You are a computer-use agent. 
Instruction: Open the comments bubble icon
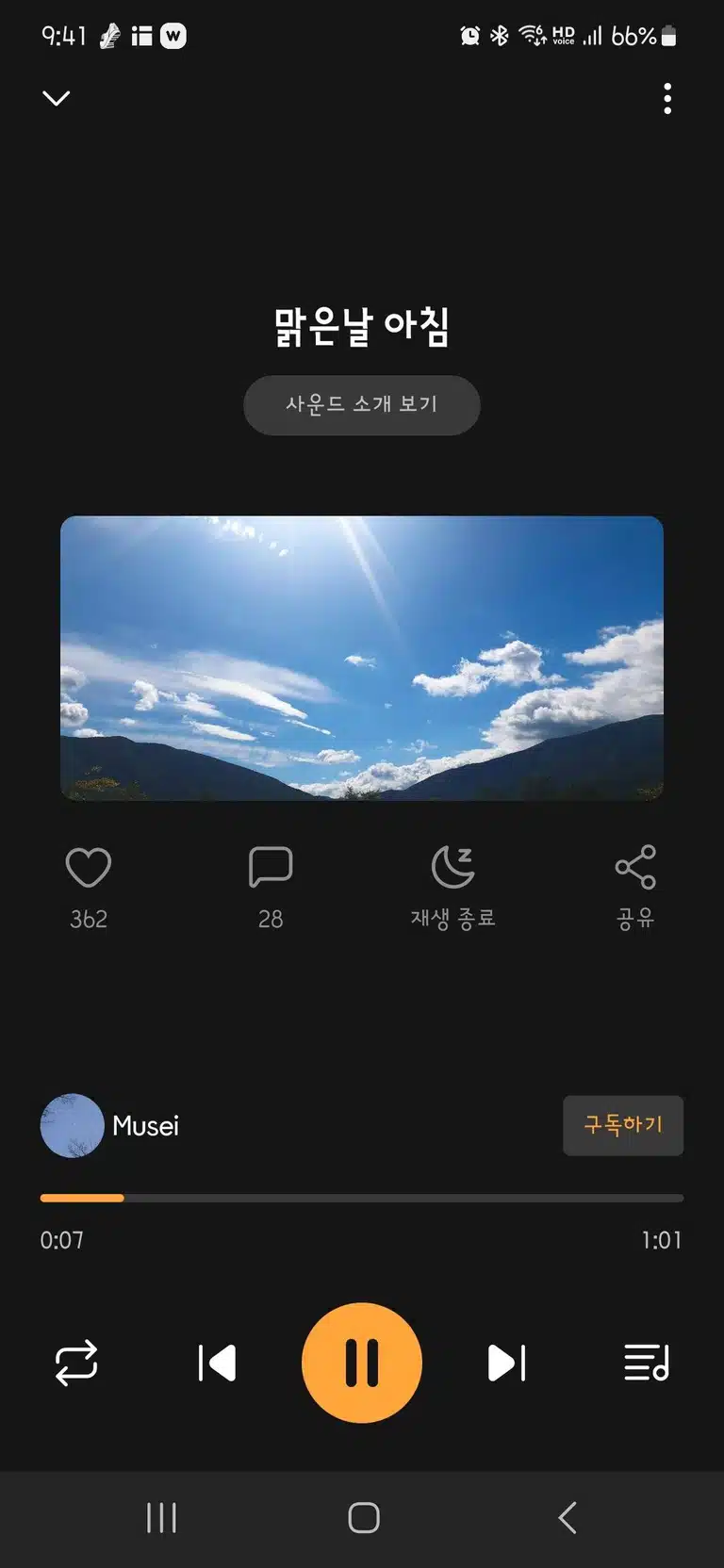click(271, 867)
